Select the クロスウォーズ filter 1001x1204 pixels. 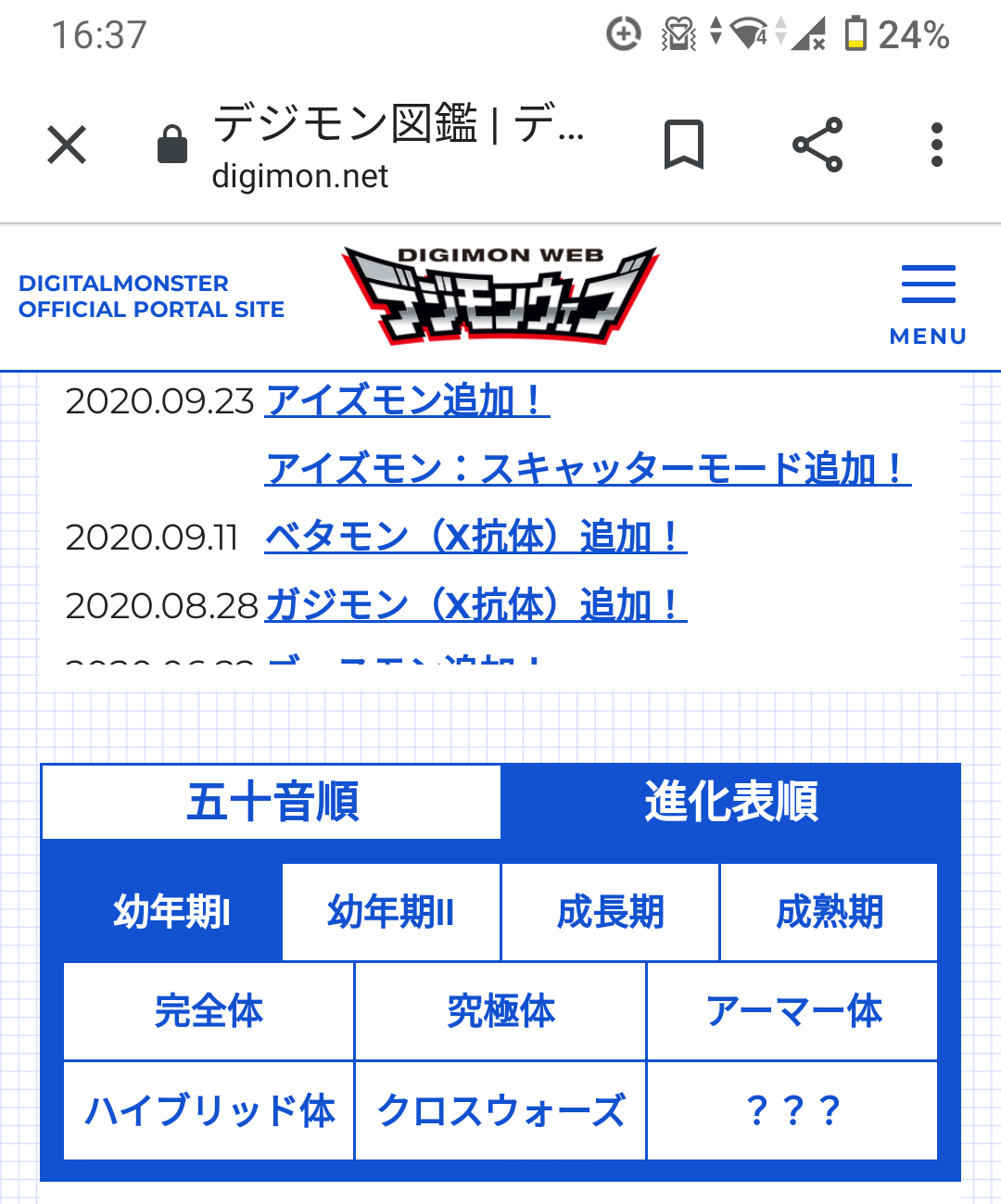click(500, 1110)
